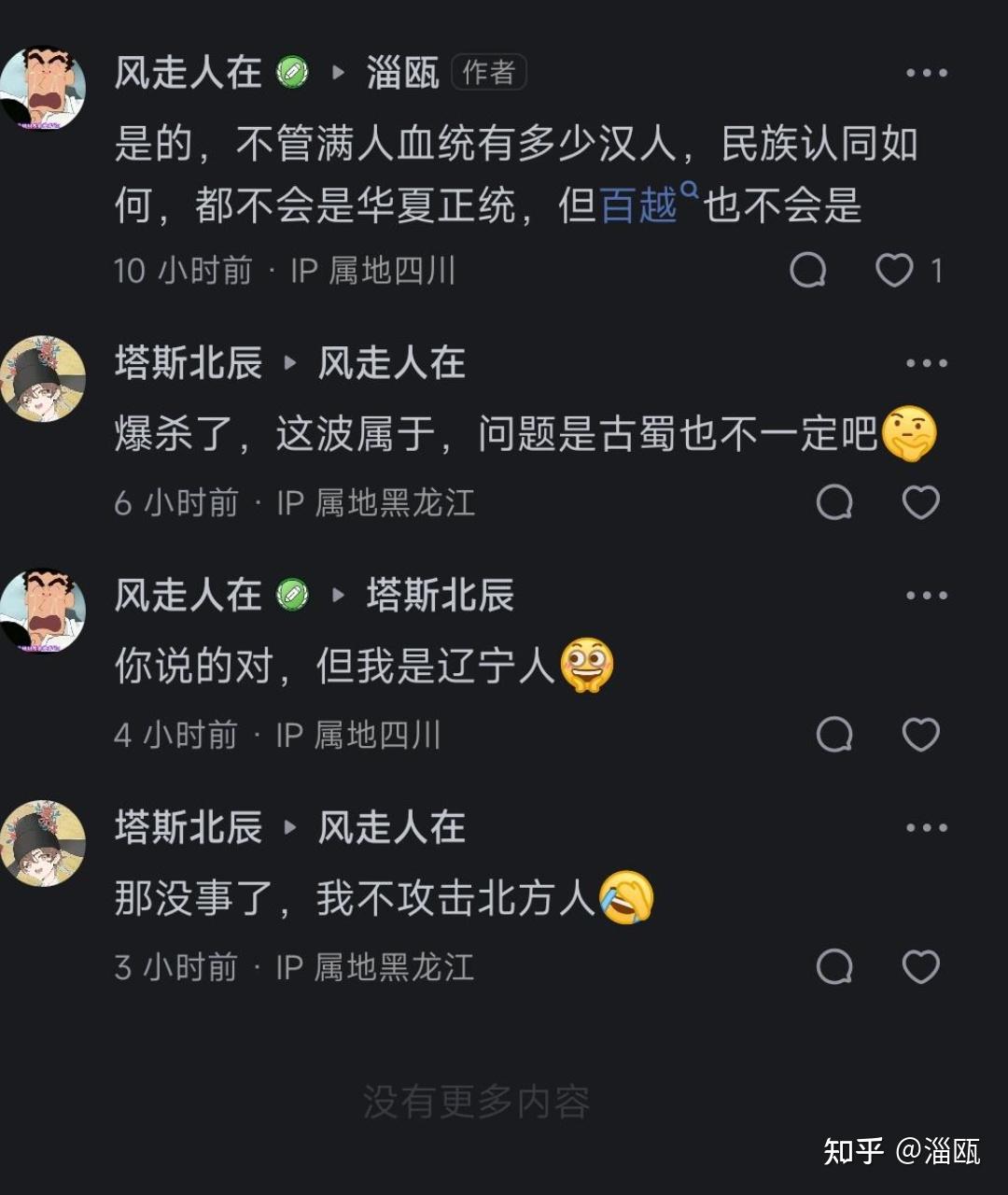Reply to the comment about 北方人
The width and height of the screenshot is (1008, 1195).
coord(834,967)
